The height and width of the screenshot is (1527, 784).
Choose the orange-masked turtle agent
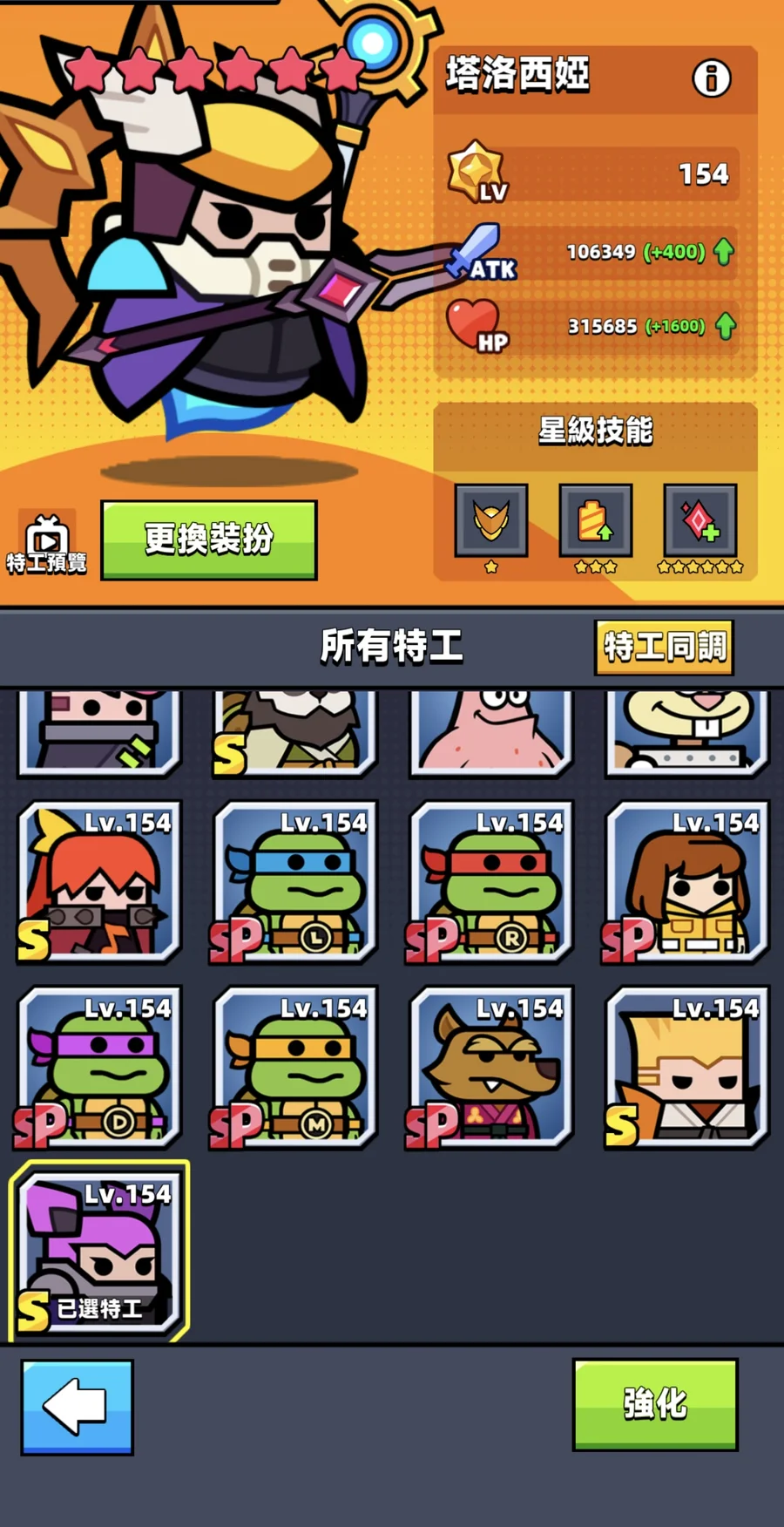(295, 1068)
